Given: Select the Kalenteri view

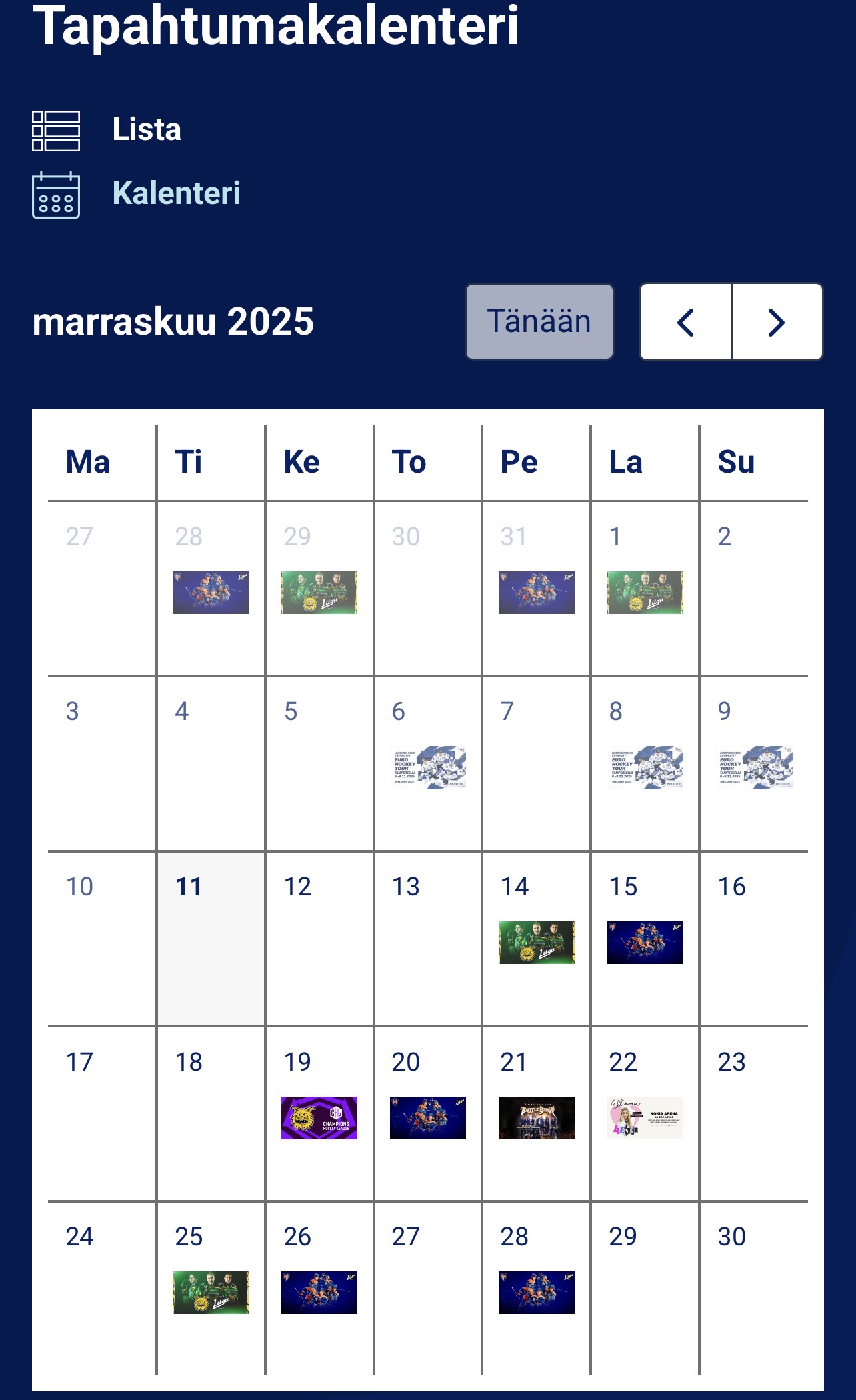Looking at the screenshot, I should 175,194.
